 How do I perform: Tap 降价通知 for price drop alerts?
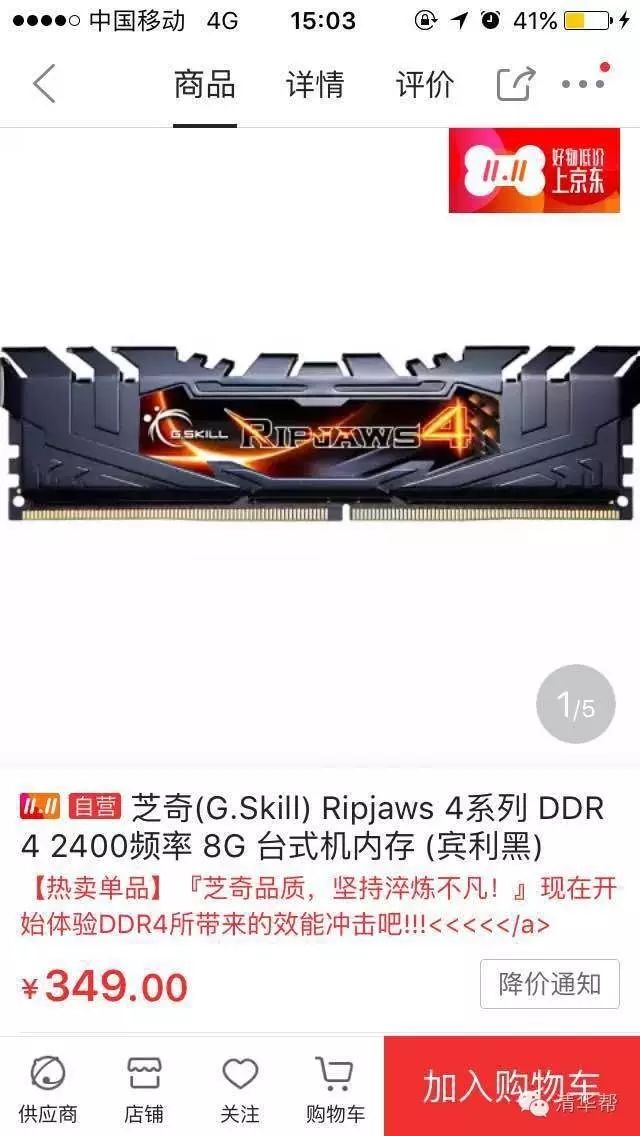pos(549,984)
